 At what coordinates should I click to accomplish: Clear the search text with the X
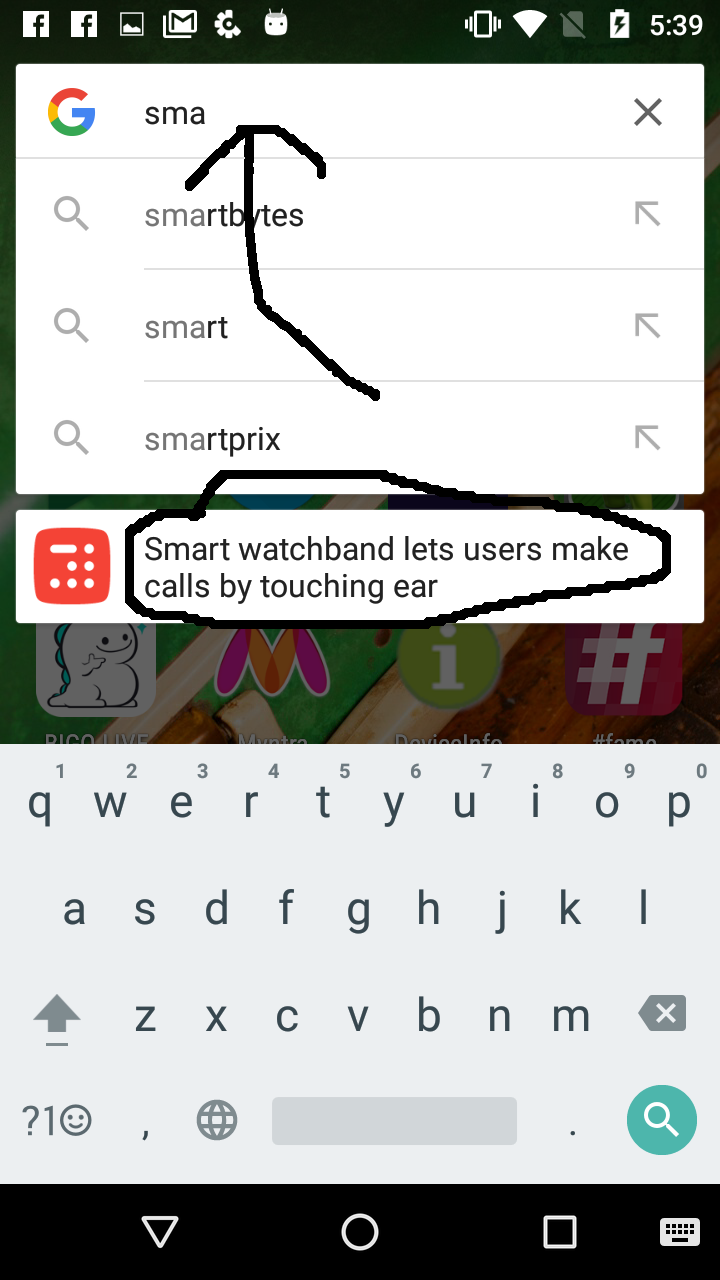click(648, 113)
